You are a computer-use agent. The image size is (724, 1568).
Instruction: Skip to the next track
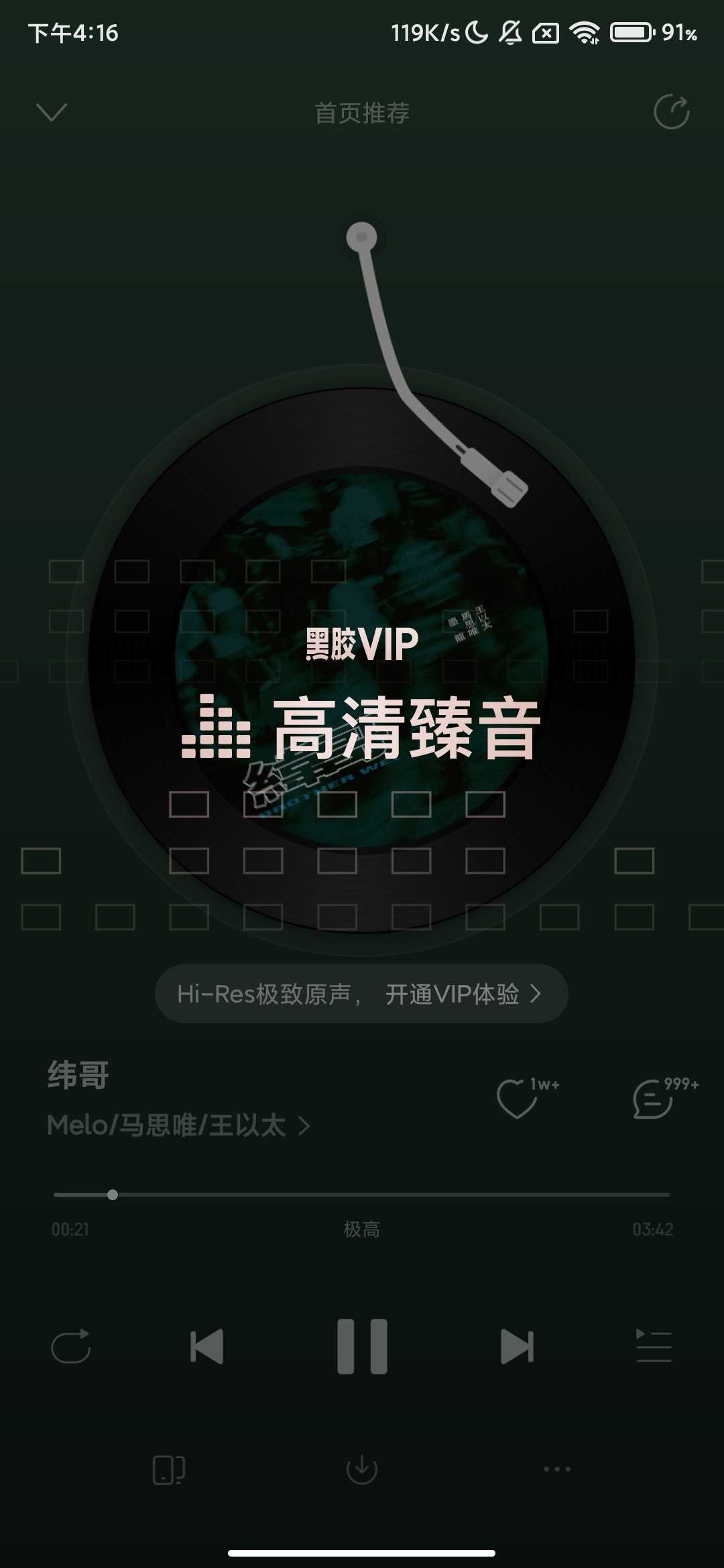tap(517, 1346)
